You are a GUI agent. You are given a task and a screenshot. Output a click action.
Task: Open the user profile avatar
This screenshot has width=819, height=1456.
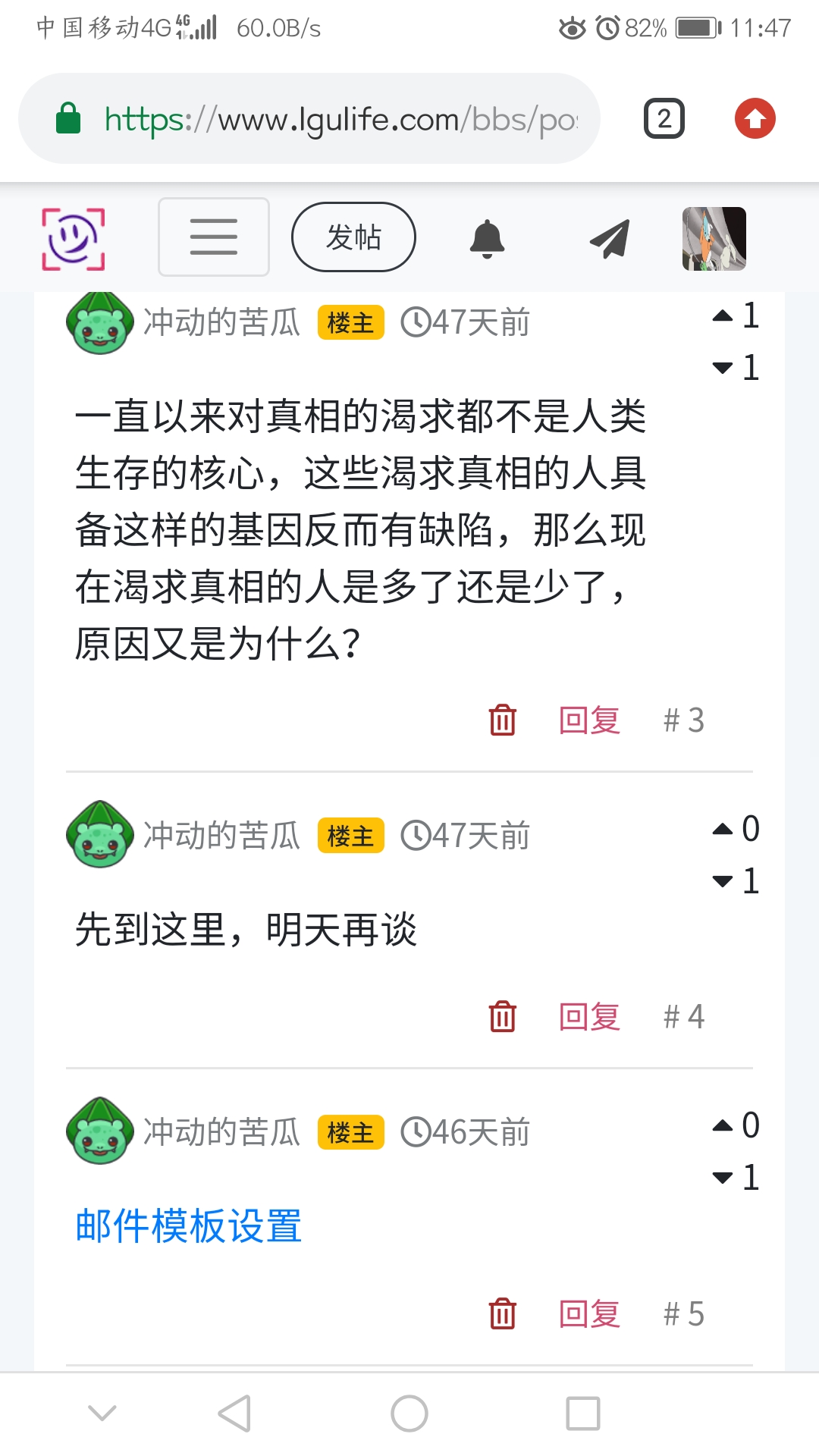point(714,238)
